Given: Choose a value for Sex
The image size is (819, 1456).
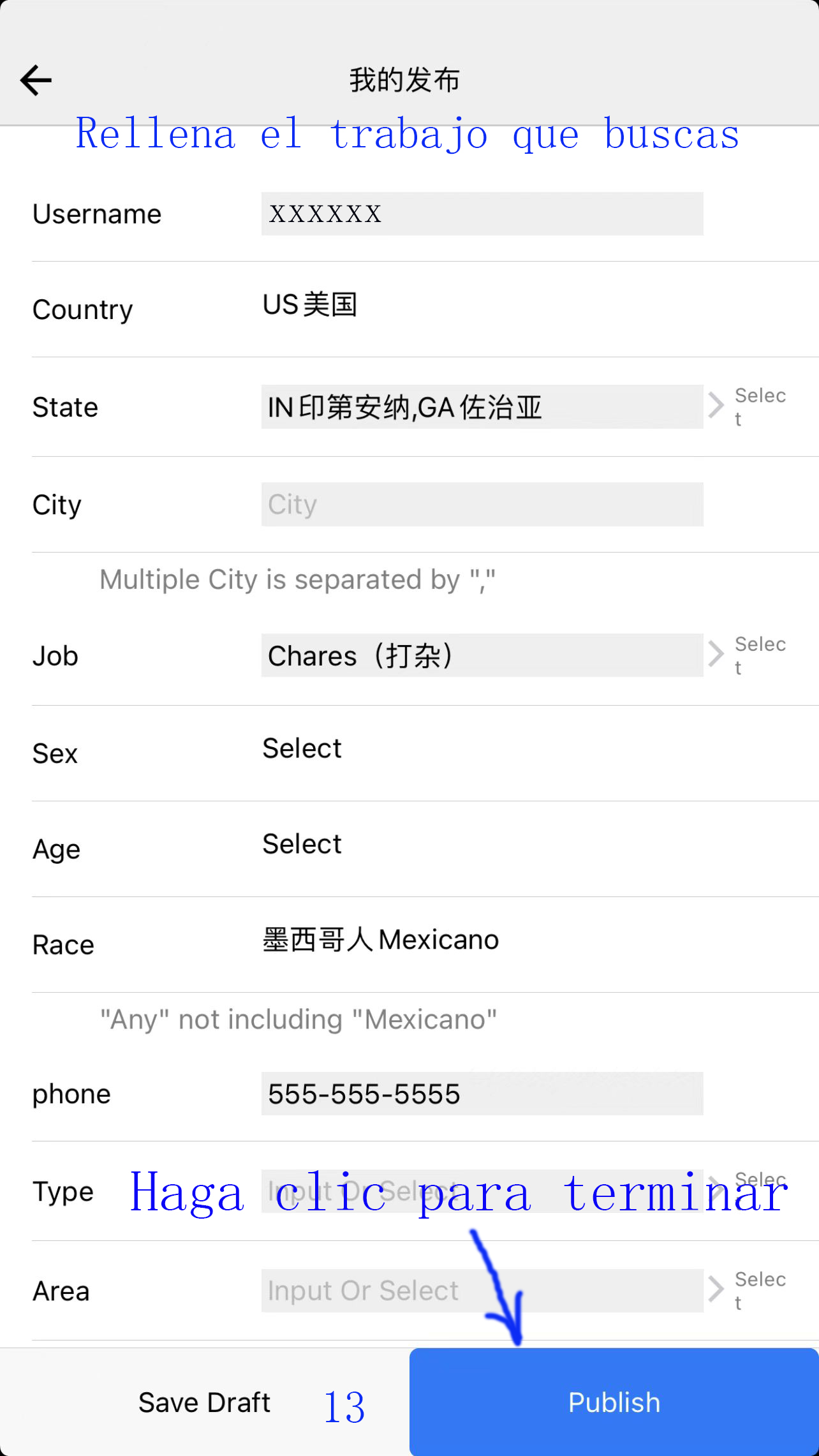Looking at the screenshot, I should pyautogui.click(x=302, y=748).
